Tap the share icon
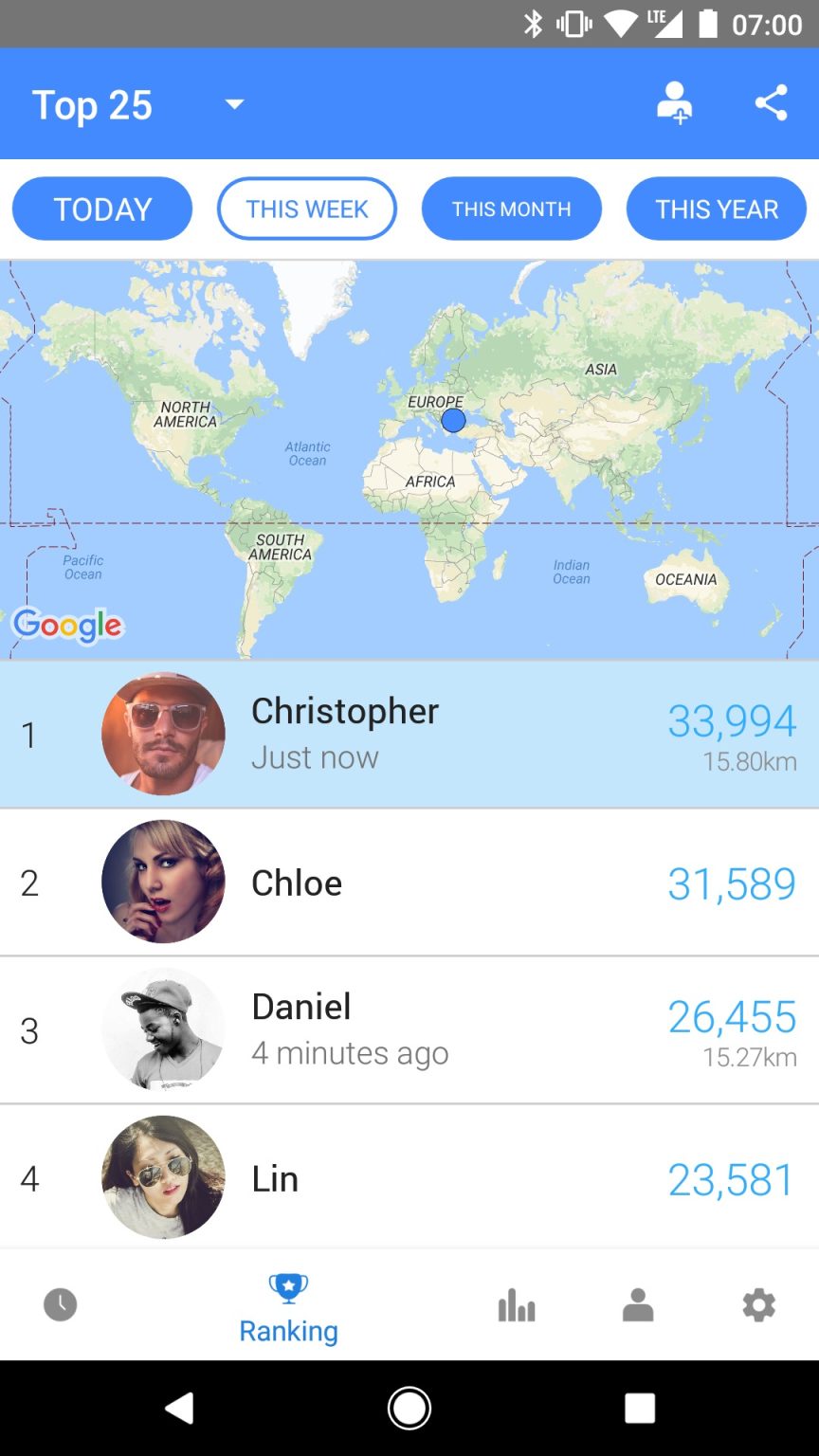 coord(772,103)
